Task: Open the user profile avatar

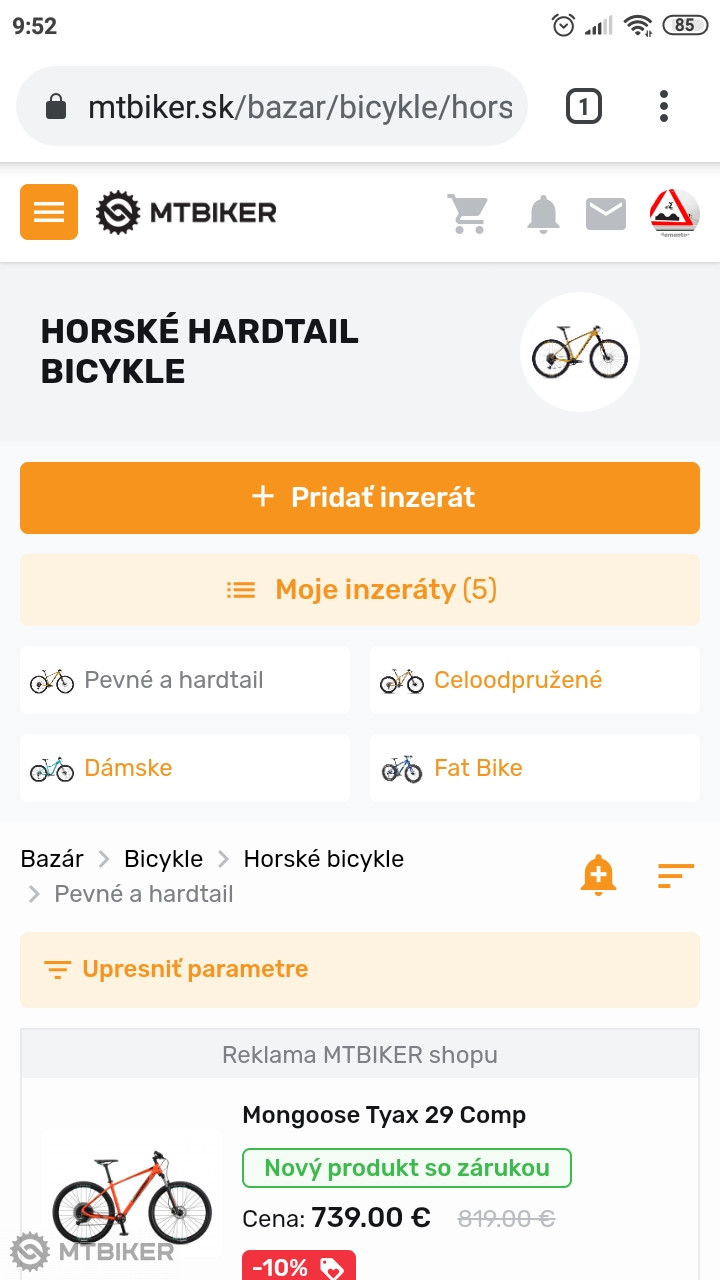Action: pyautogui.click(x=674, y=213)
